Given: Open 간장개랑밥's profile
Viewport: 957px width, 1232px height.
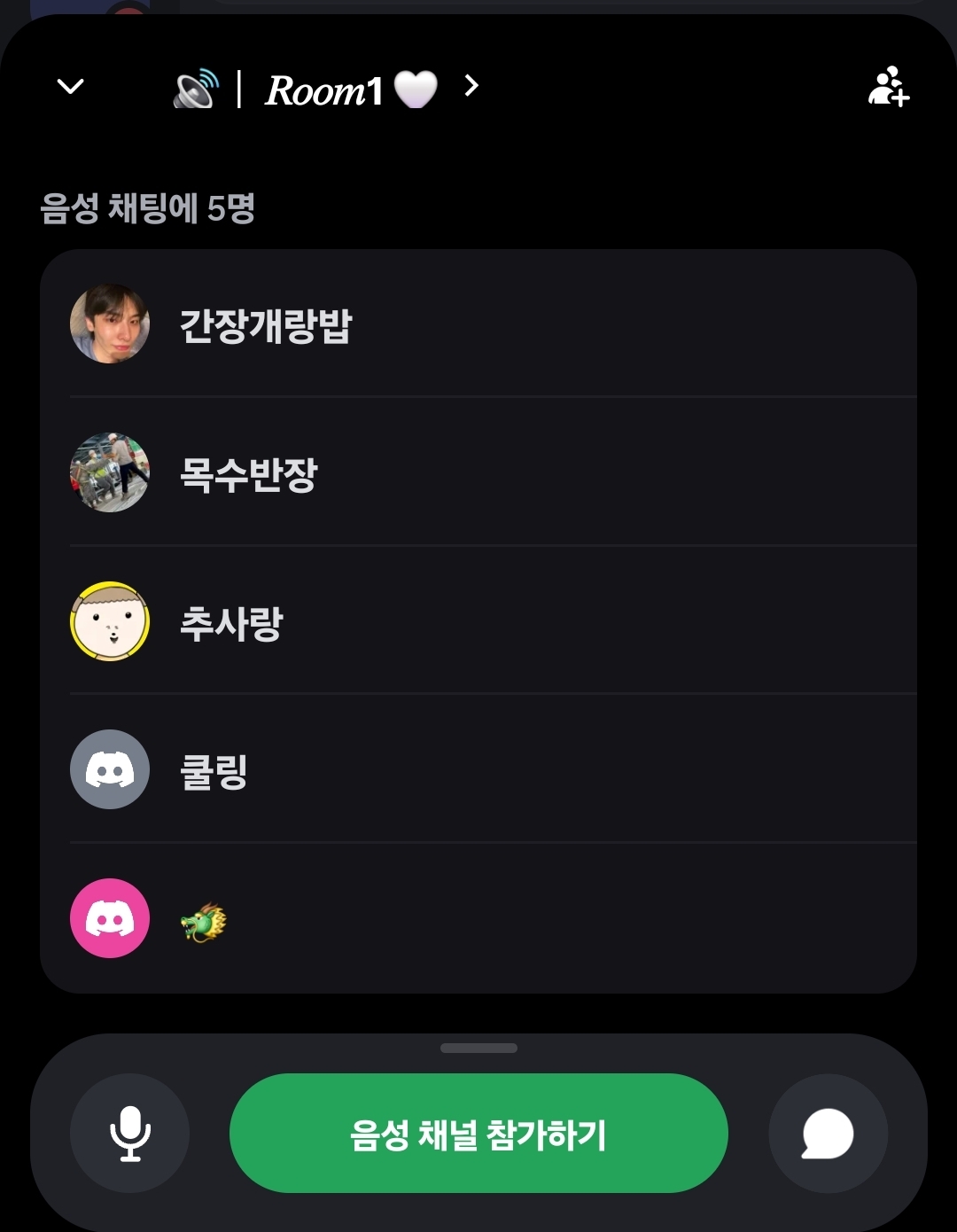Looking at the screenshot, I should [266, 324].
